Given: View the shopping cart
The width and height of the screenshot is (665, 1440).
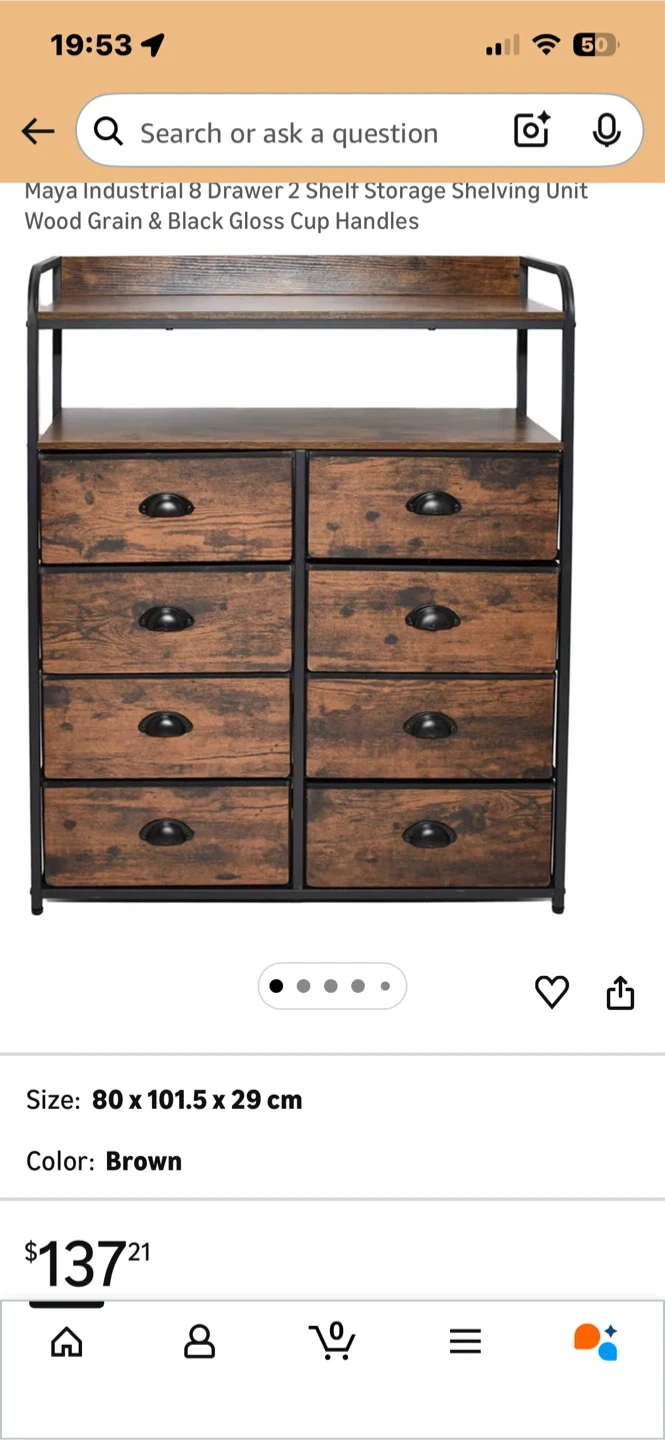Looking at the screenshot, I should tap(331, 1341).
